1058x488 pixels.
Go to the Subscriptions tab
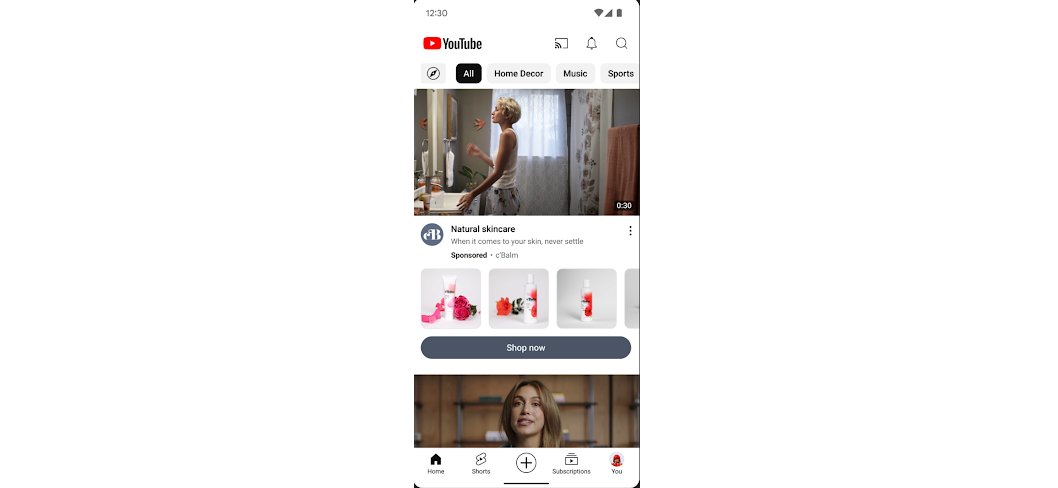571,463
